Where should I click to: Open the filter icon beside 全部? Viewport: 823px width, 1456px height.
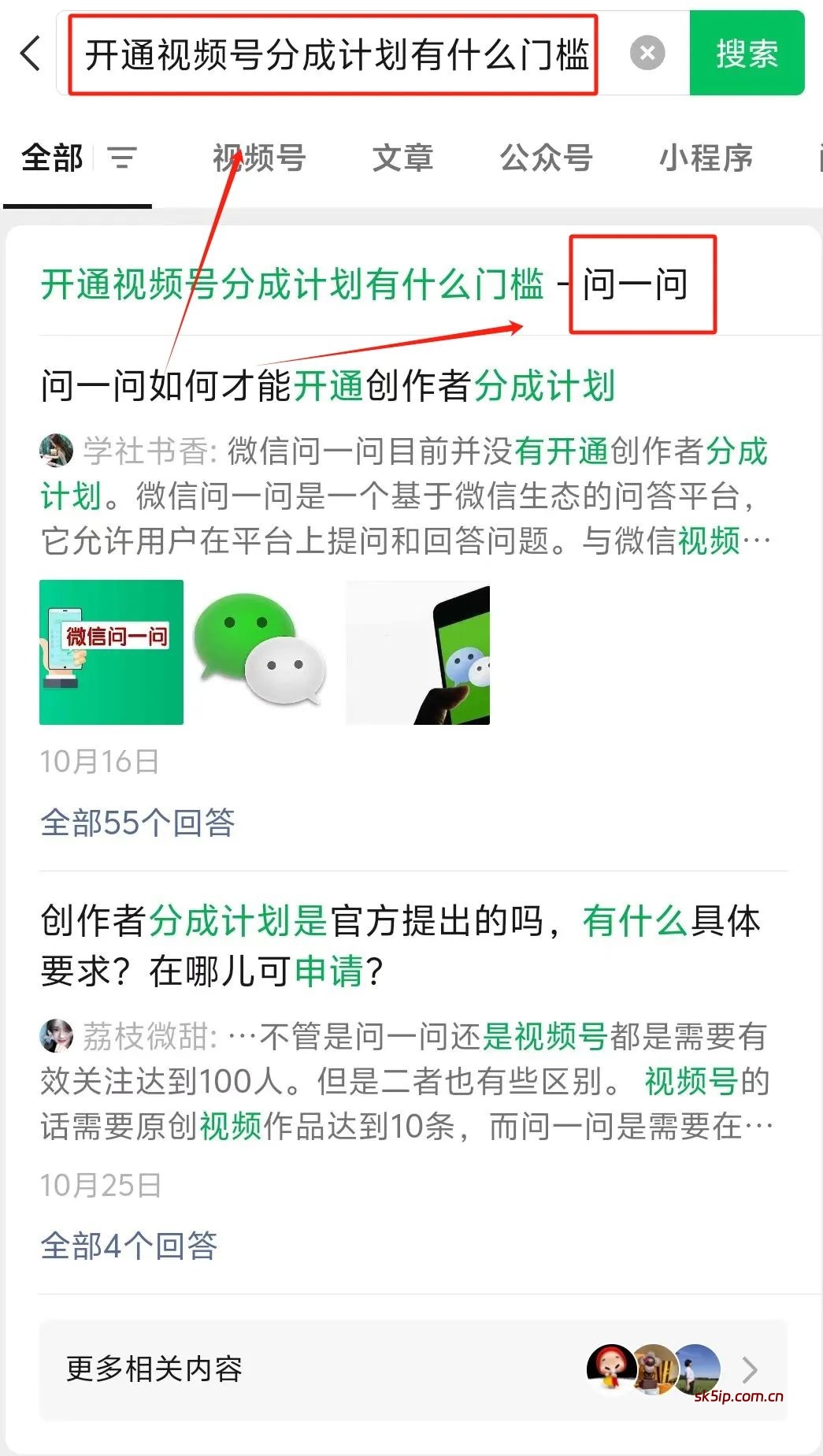(x=122, y=158)
